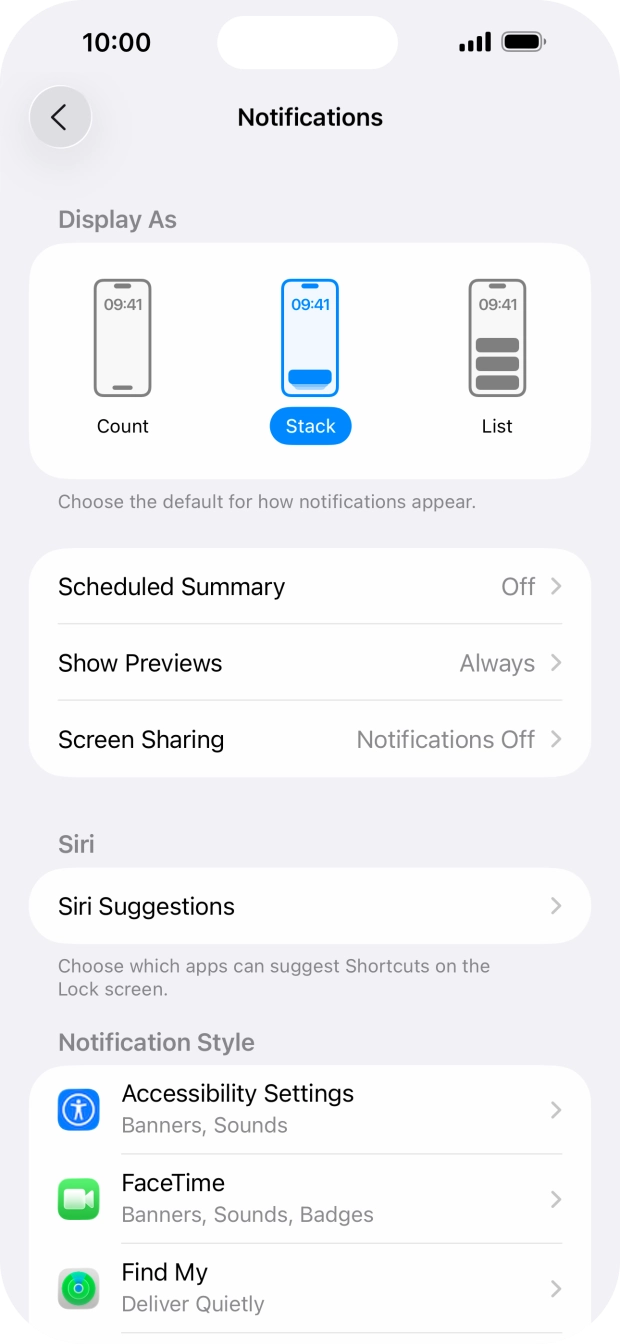Open FaceTime notification settings

(x=310, y=1198)
